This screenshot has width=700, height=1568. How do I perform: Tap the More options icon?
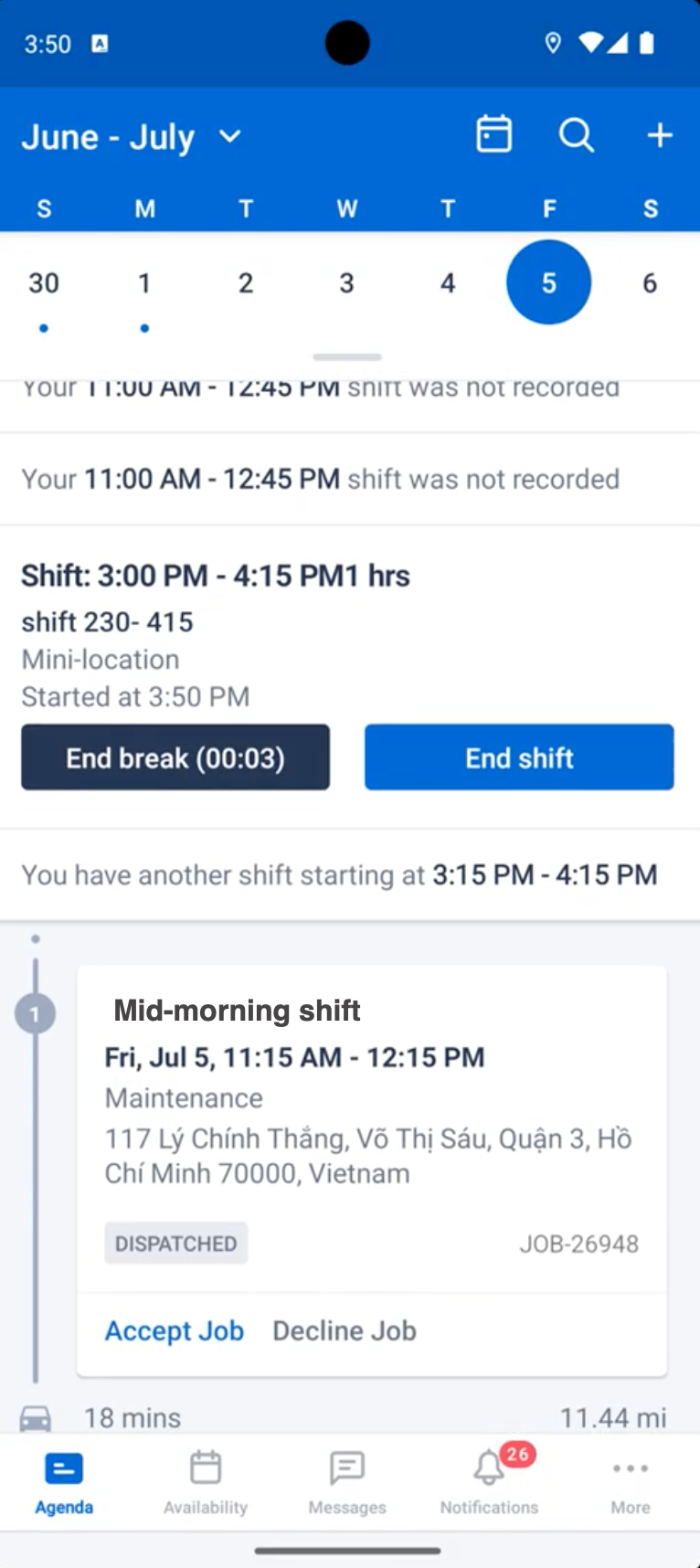click(x=630, y=1482)
